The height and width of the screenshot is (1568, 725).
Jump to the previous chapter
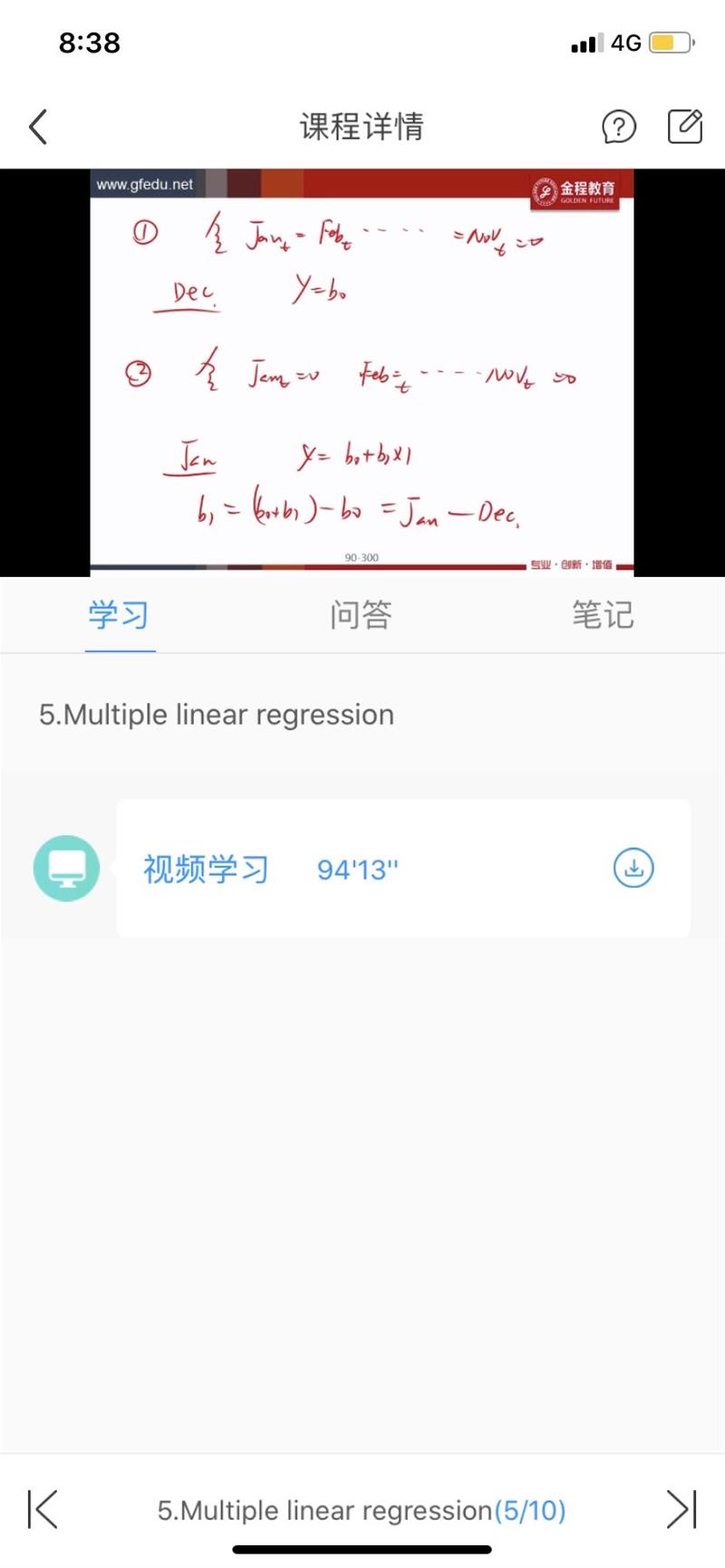tap(42, 1509)
